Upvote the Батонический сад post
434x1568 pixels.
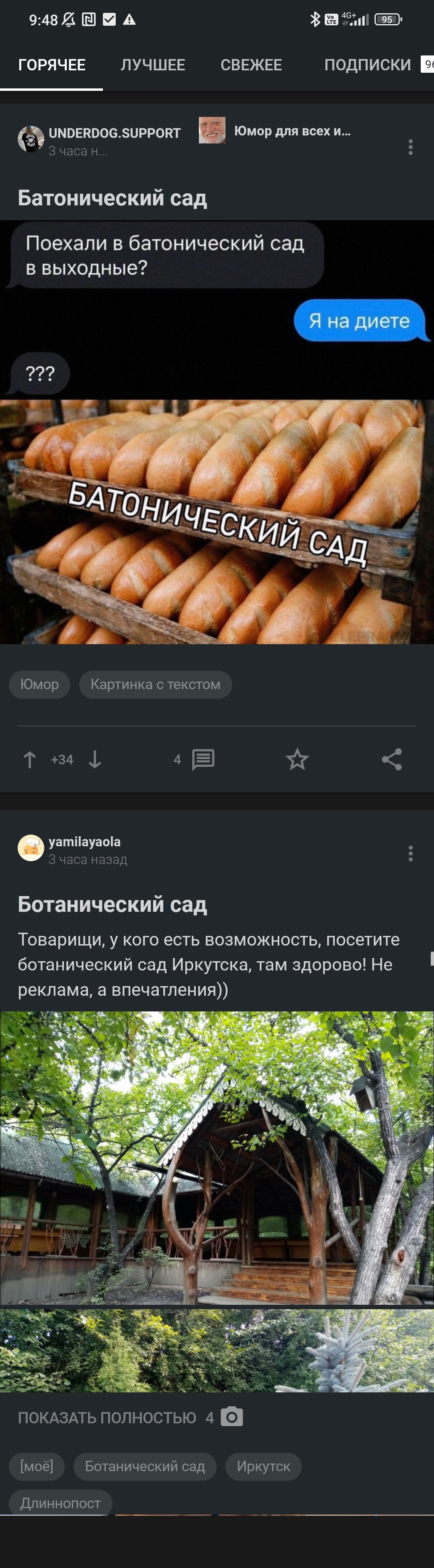pos(29,759)
